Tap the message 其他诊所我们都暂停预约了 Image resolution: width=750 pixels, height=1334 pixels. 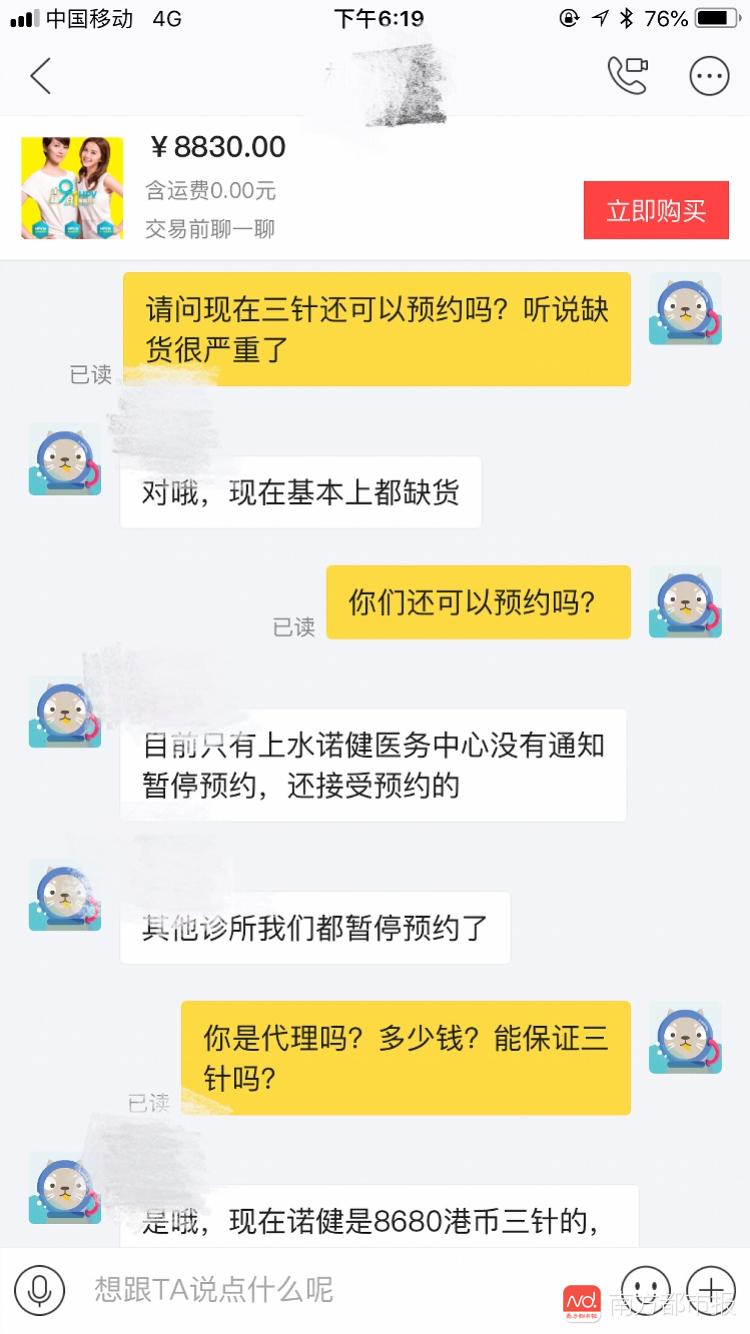[x=315, y=927]
